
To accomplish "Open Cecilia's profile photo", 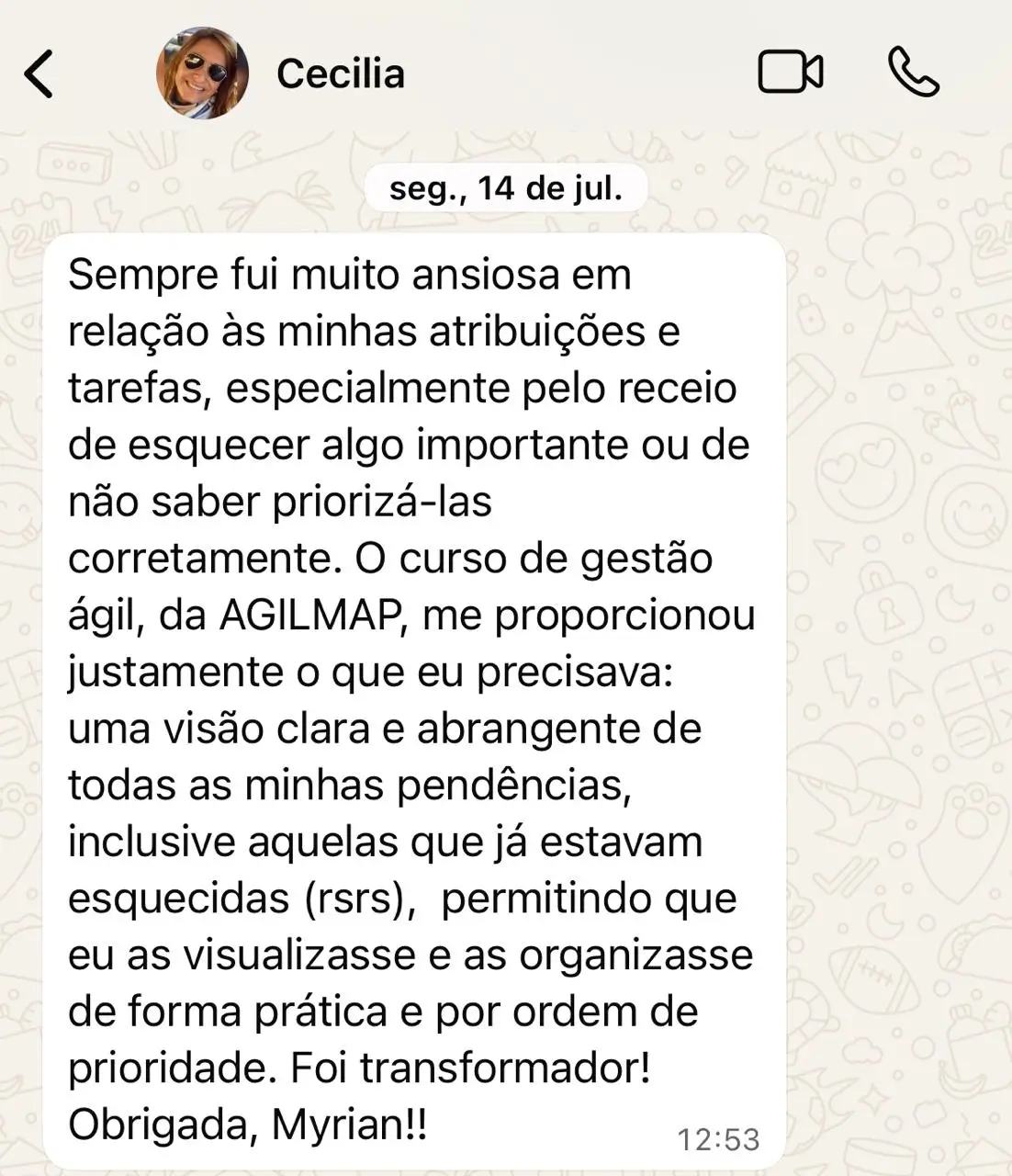I will pos(202,73).
